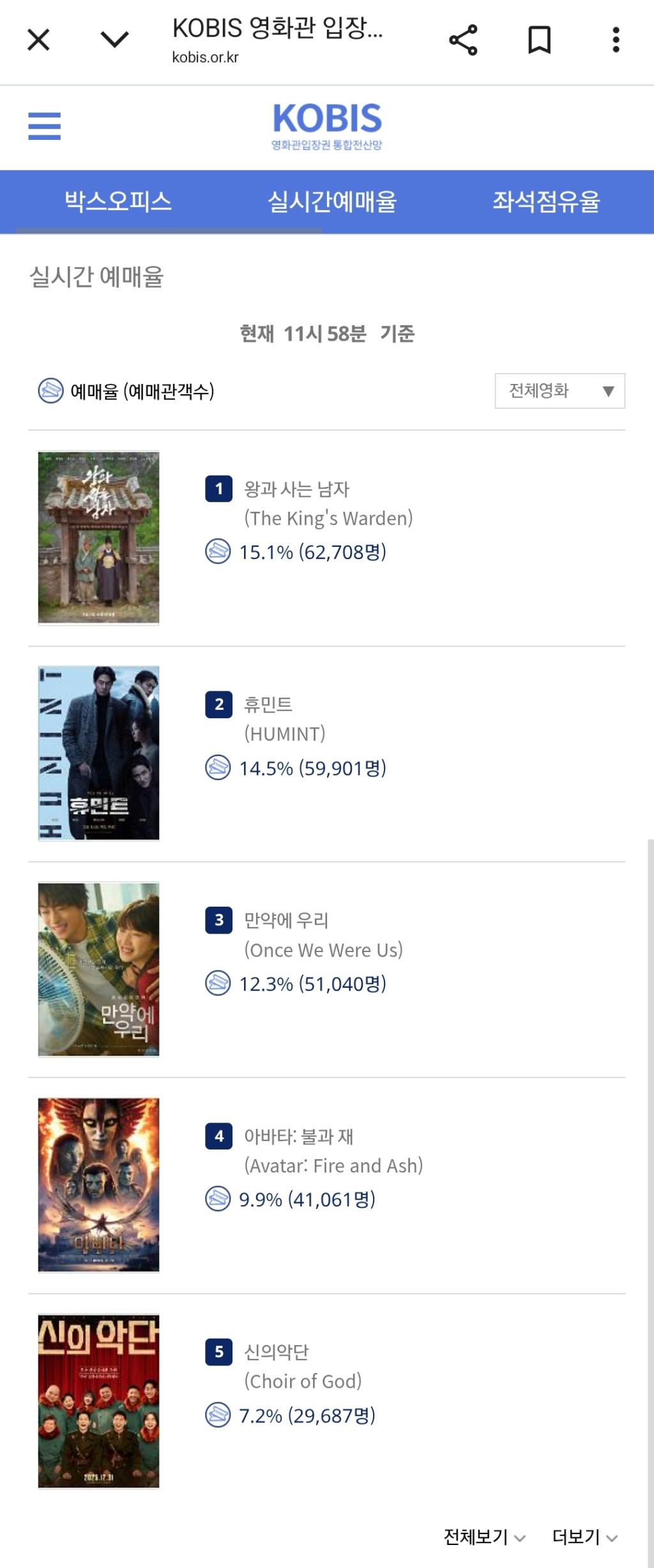
Task: Share the KOBIS page
Action: coord(463,40)
